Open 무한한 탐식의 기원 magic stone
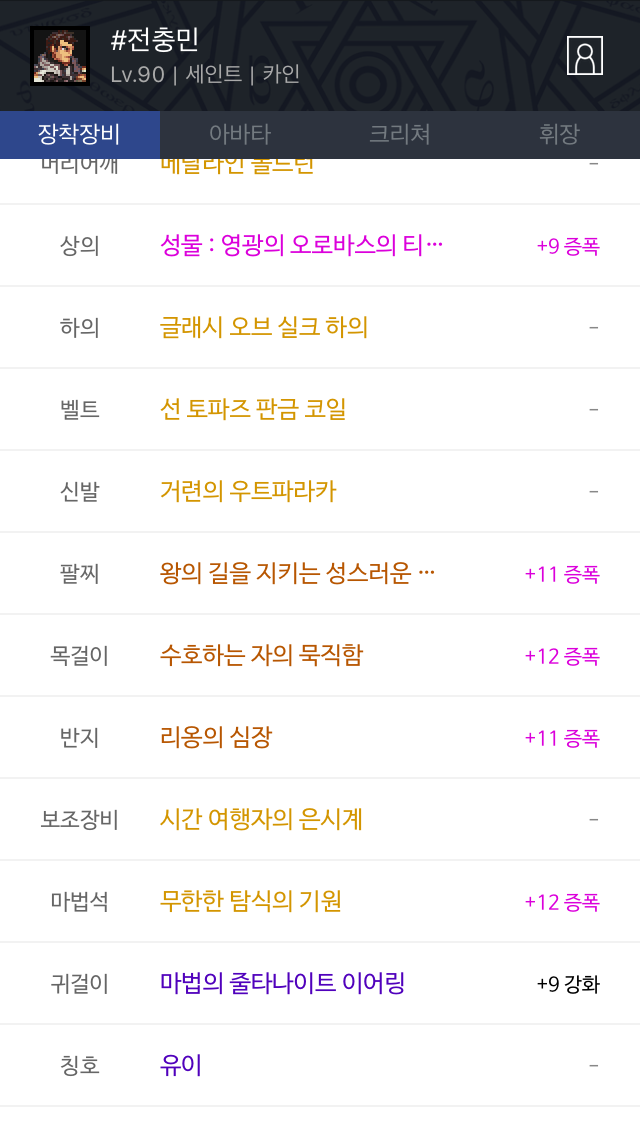 pos(320,901)
